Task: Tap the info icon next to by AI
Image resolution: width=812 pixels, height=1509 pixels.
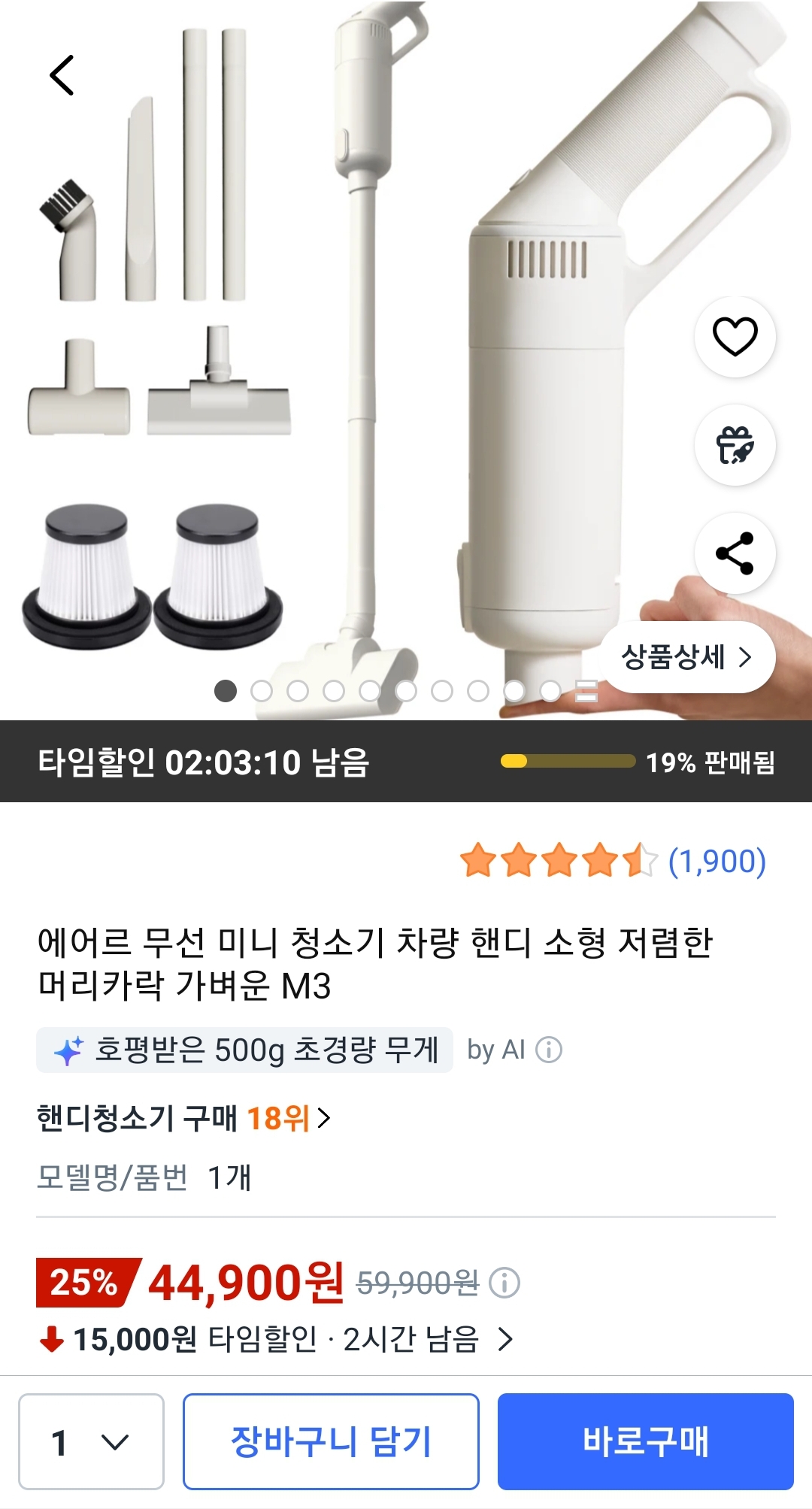Action: click(x=549, y=1050)
